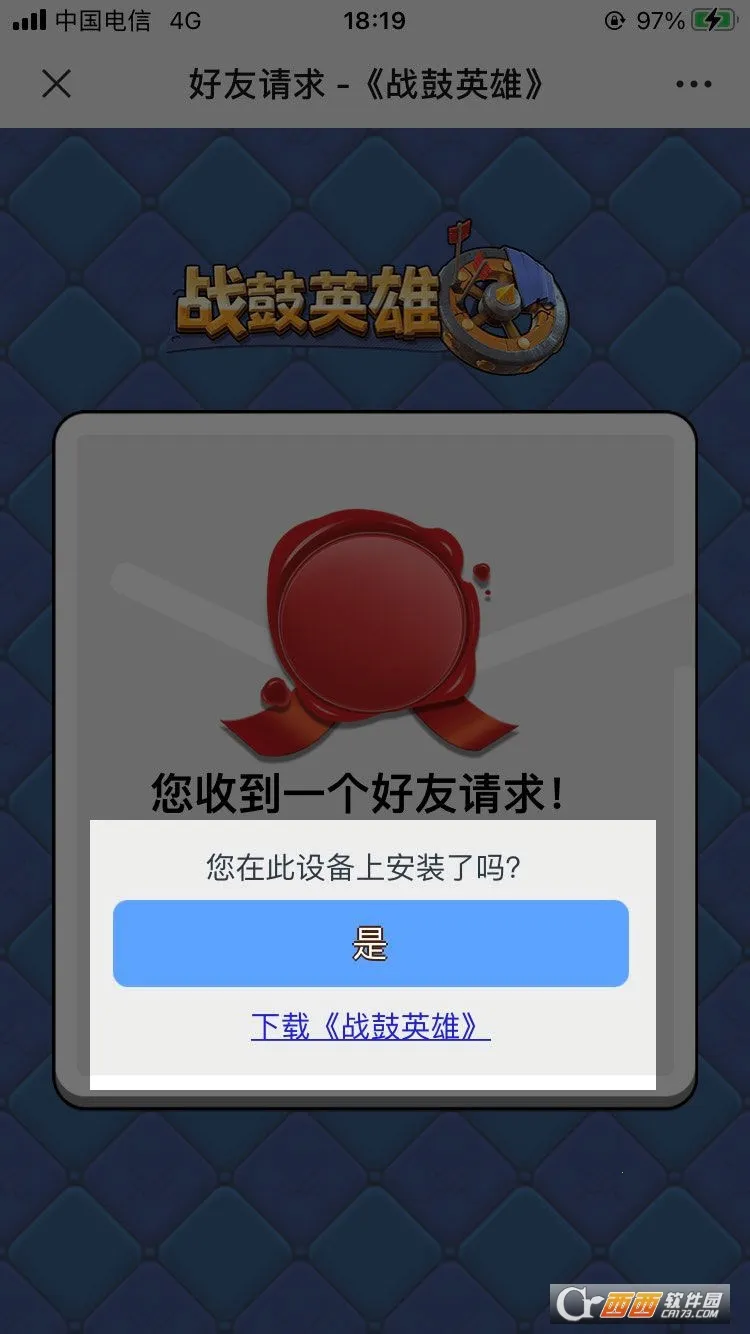Click the charging battery icon
Screen dimensions: 750x1334
pyautogui.click(x=712, y=18)
